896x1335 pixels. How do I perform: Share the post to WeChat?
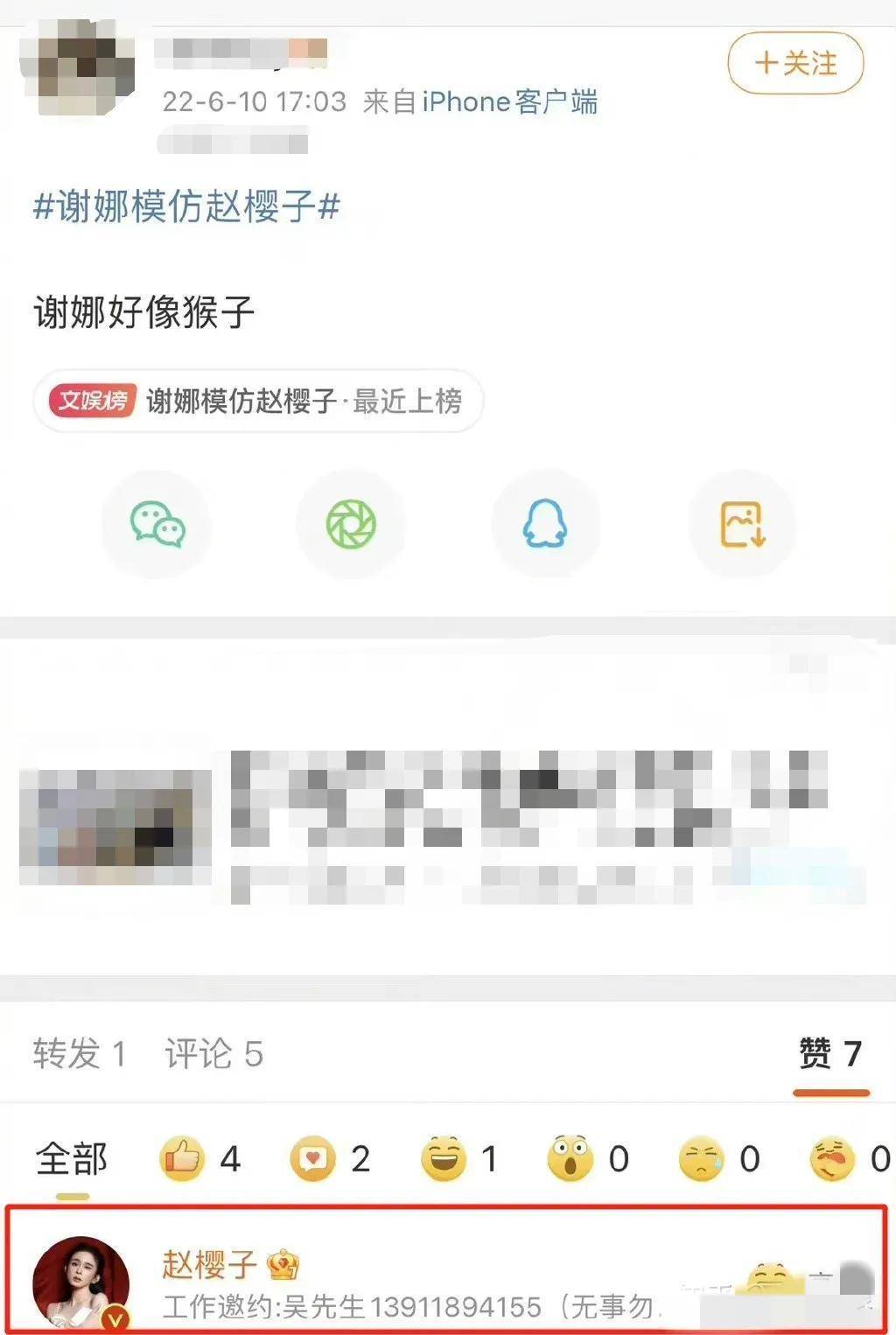tap(157, 524)
